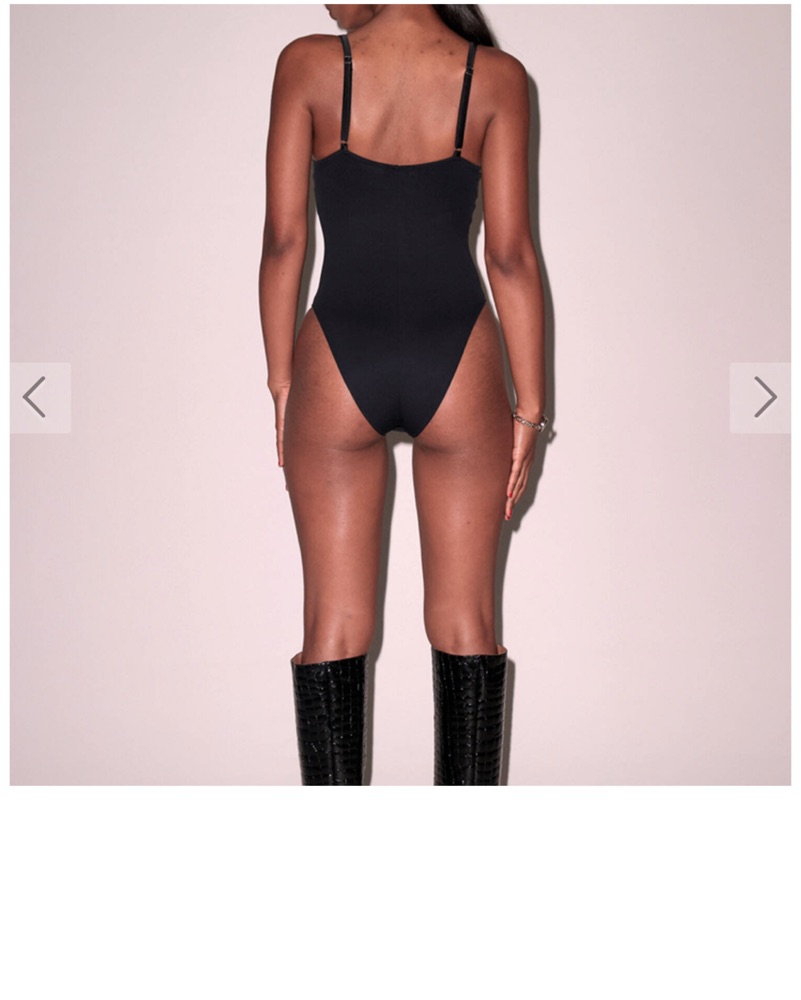Go to the previous product image

pyautogui.click(x=38, y=397)
